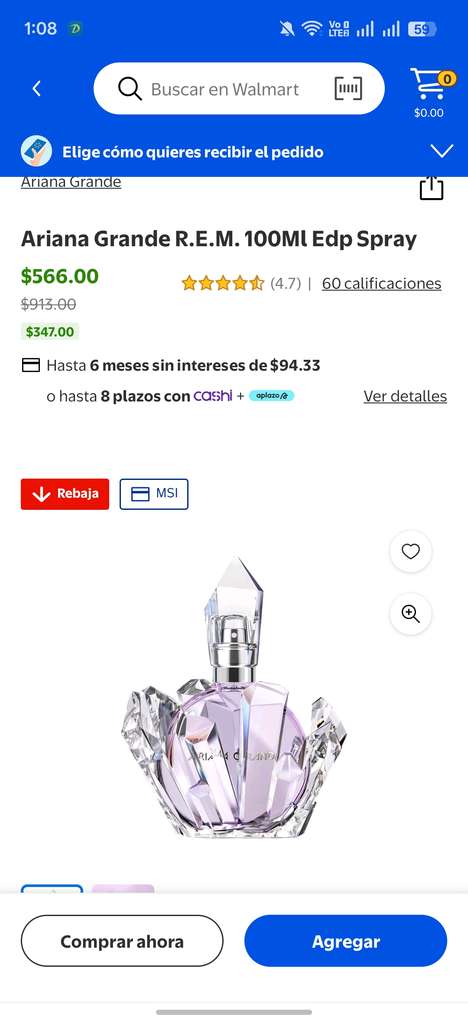This screenshot has height=1024, width=468.
Task: Open the shopping cart
Action: [429, 92]
